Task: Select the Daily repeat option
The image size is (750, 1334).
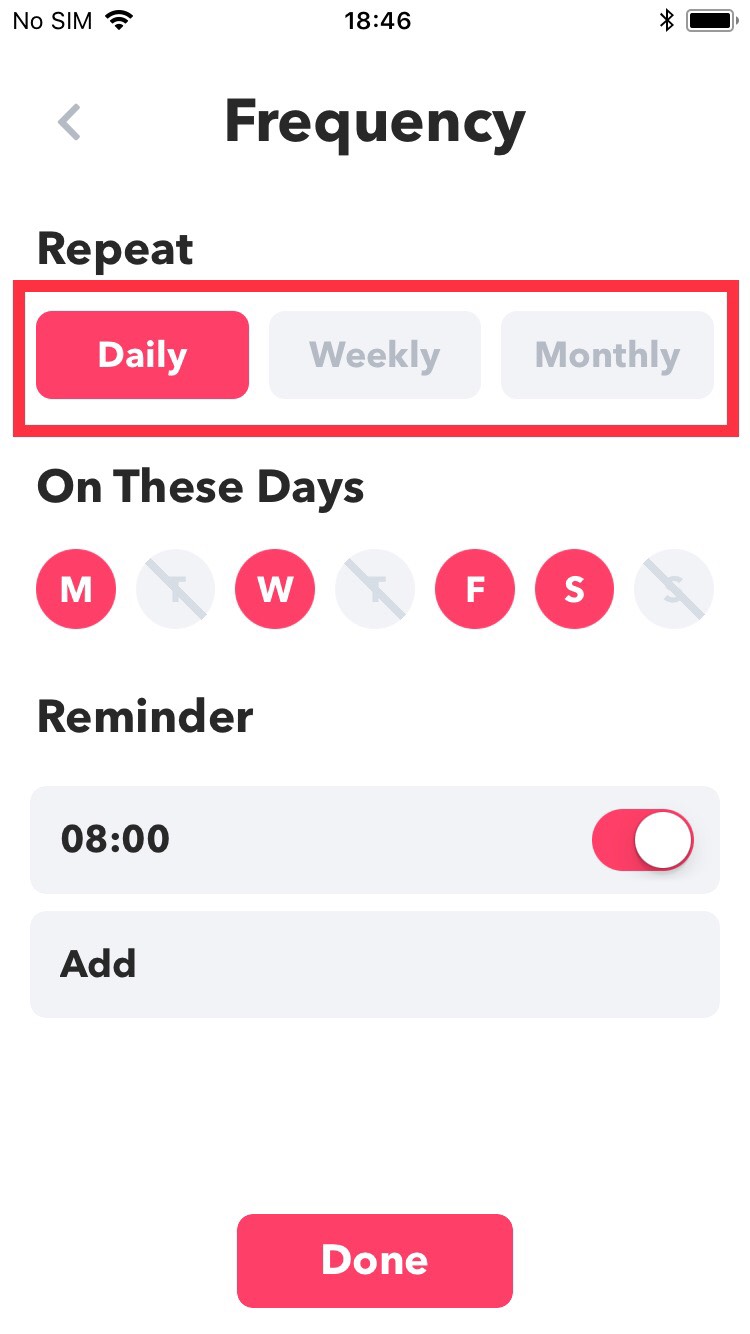Action: (142, 355)
